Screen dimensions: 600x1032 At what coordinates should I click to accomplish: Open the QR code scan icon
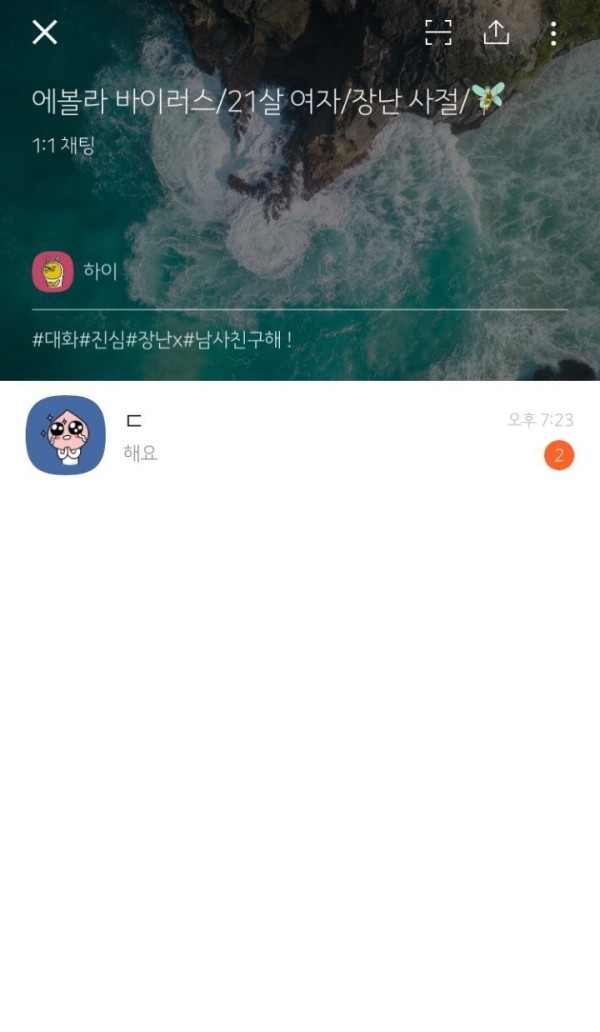(x=438, y=33)
